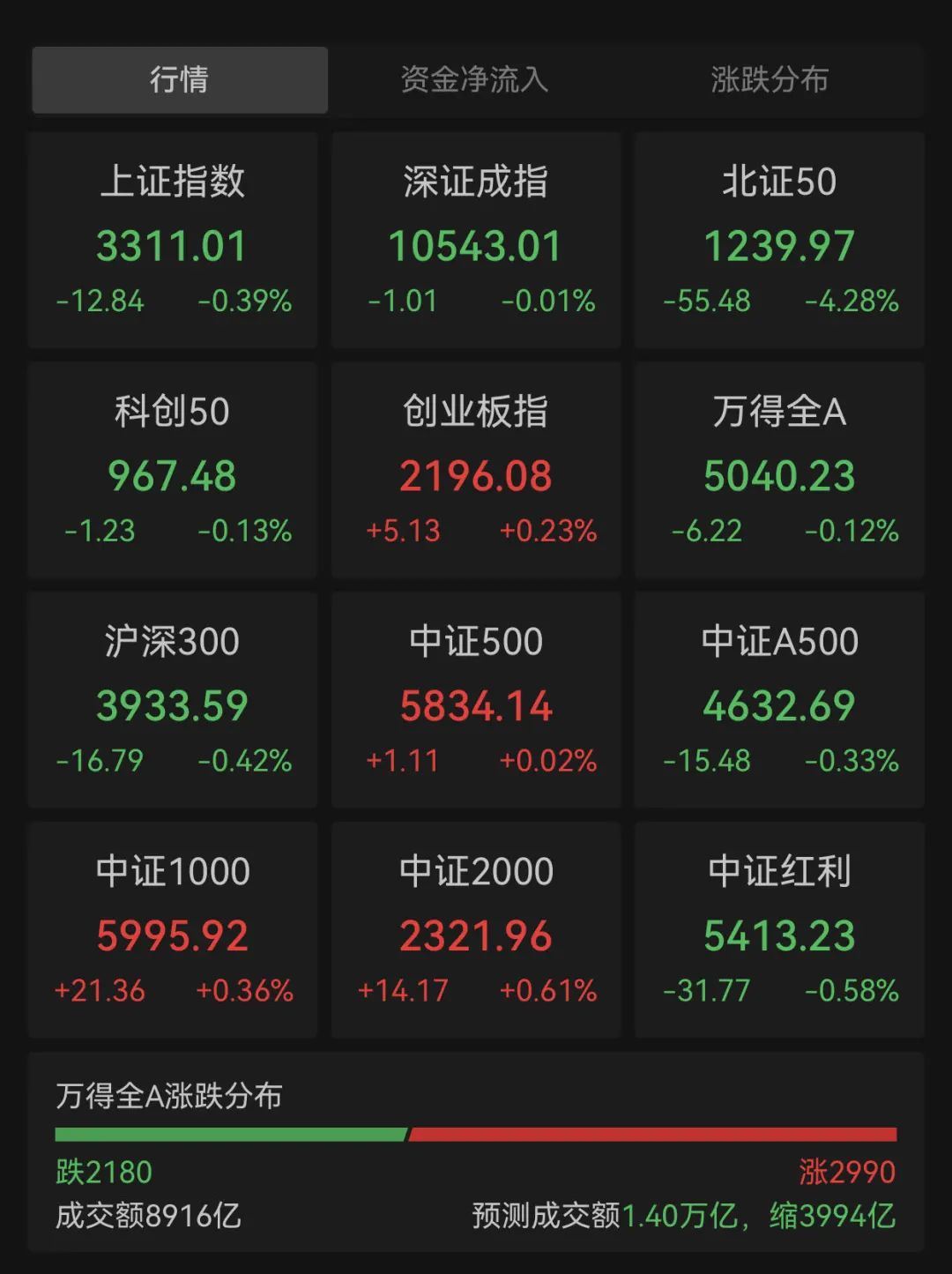Switch to the 行情 tab

pyautogui.click(x=180, y=80)
